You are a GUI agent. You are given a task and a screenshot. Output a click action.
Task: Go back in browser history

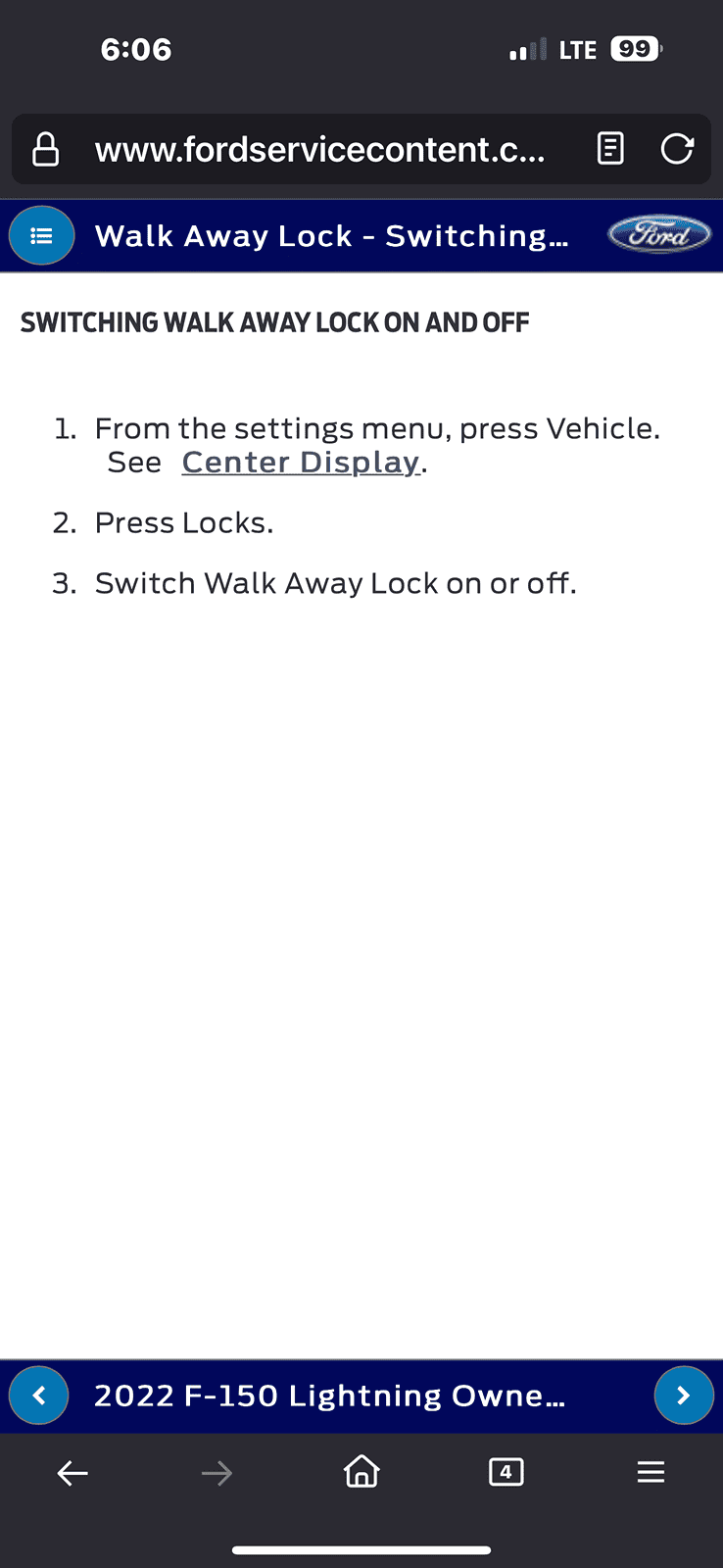click(x=72, y=1472)
